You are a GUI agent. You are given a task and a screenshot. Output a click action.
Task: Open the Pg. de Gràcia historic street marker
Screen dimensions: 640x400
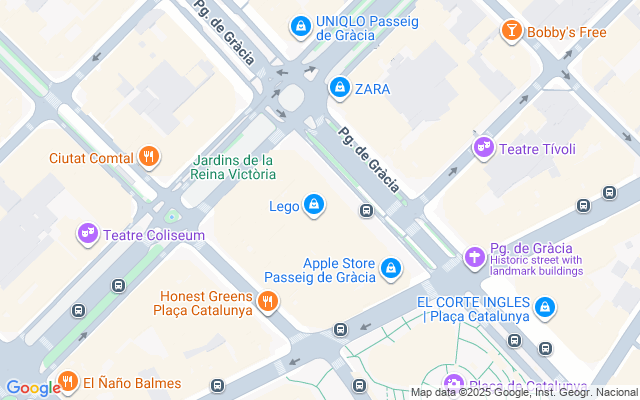click(x=474, y=258)
